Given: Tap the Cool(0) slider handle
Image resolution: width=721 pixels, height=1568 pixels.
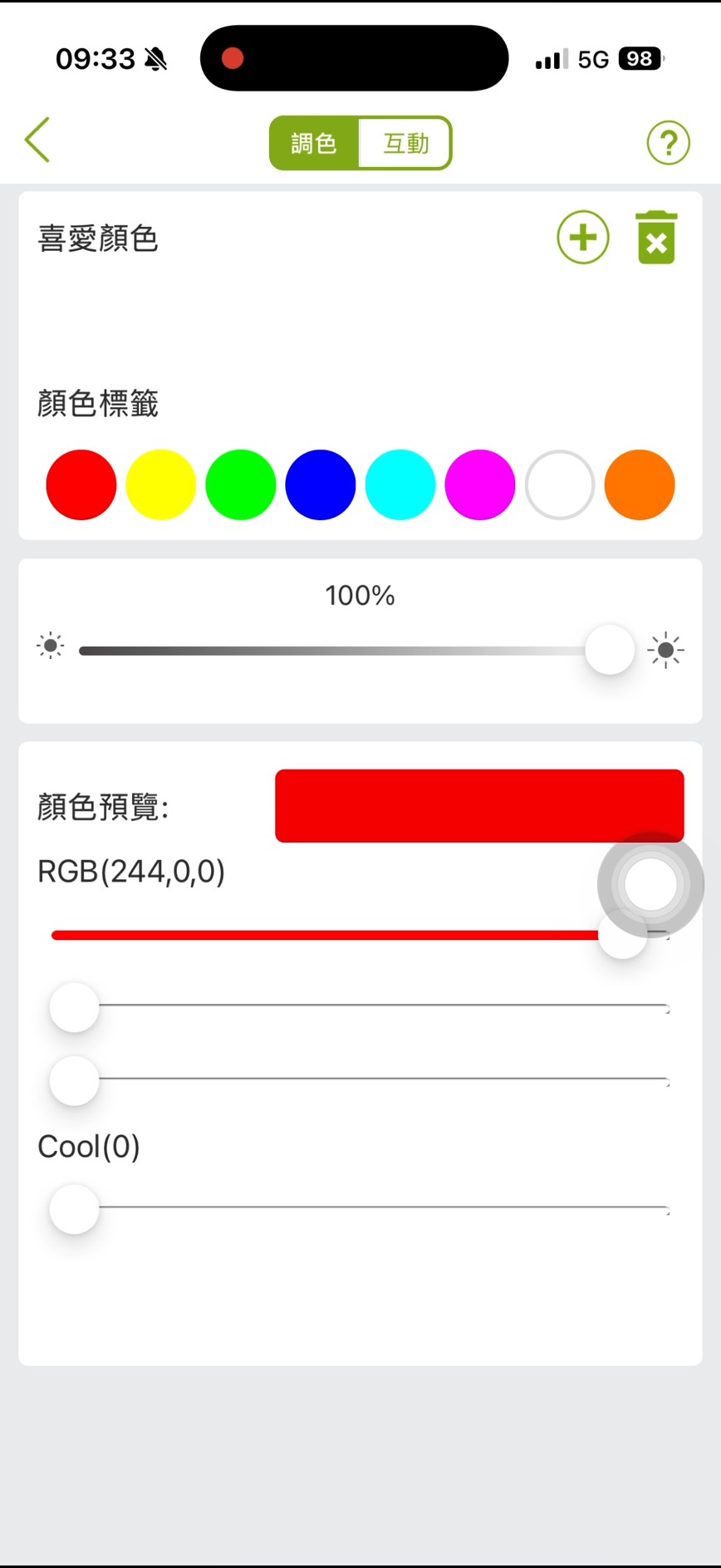Looking at the screenshot, I should pyautogui.click(x=73, y=1209).
